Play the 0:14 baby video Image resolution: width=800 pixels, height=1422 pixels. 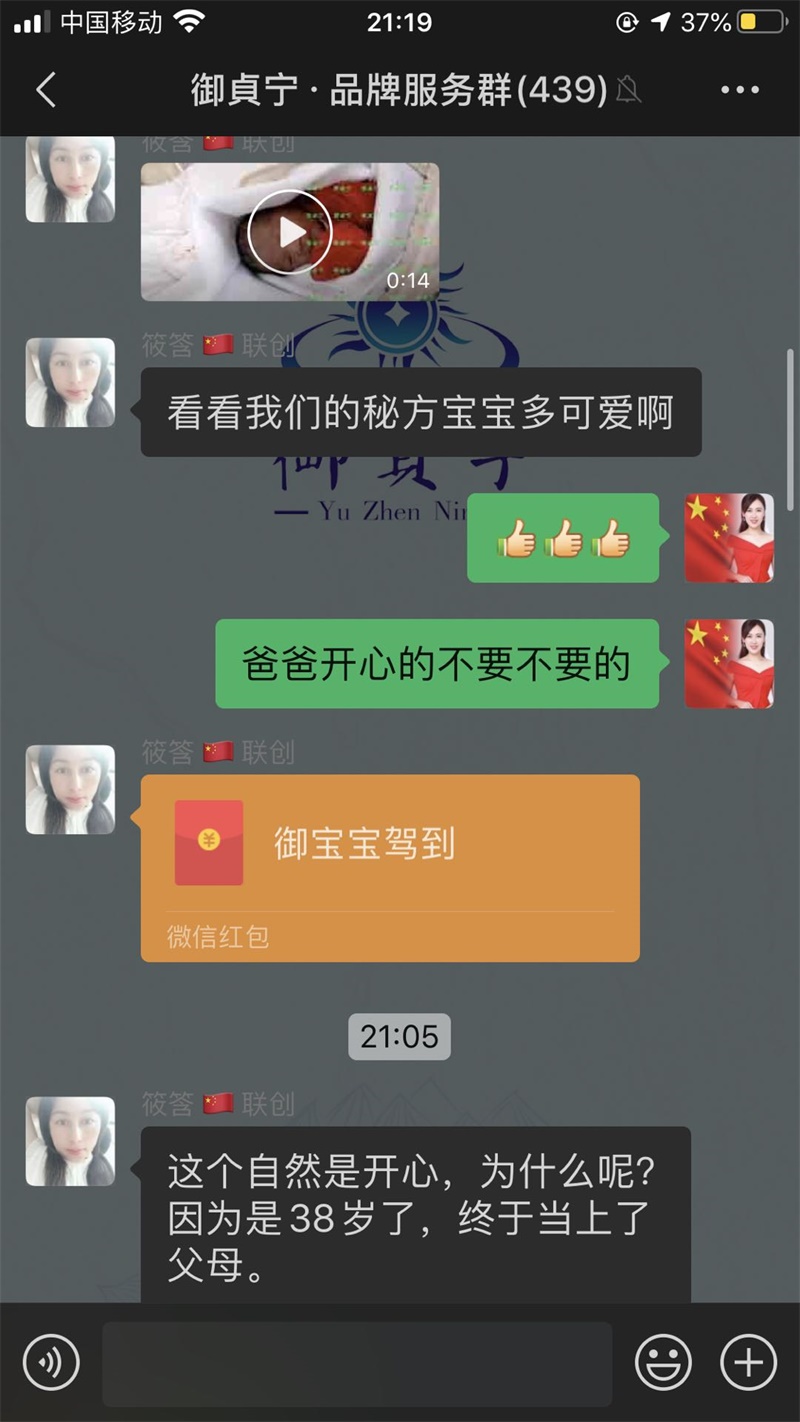point(290,232)
